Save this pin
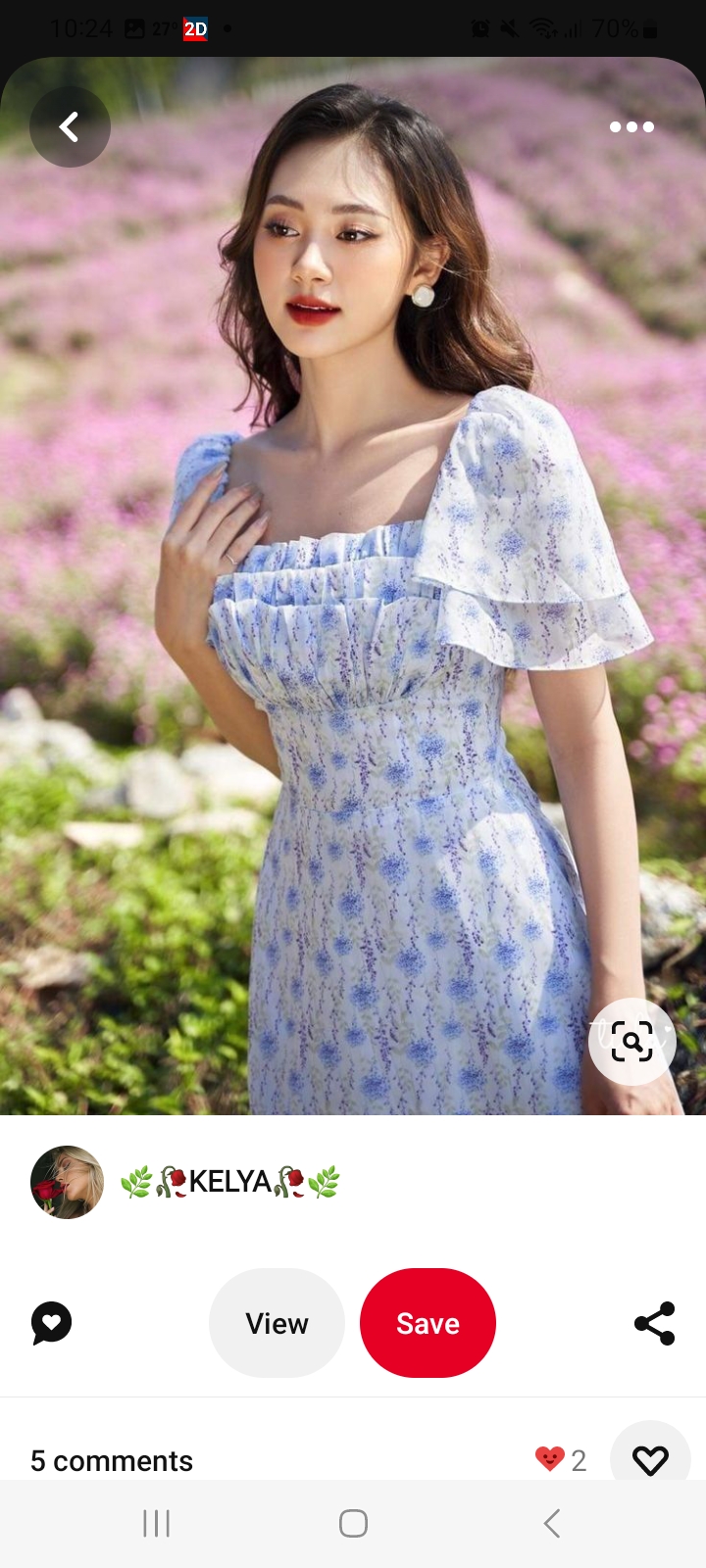 428,1323
